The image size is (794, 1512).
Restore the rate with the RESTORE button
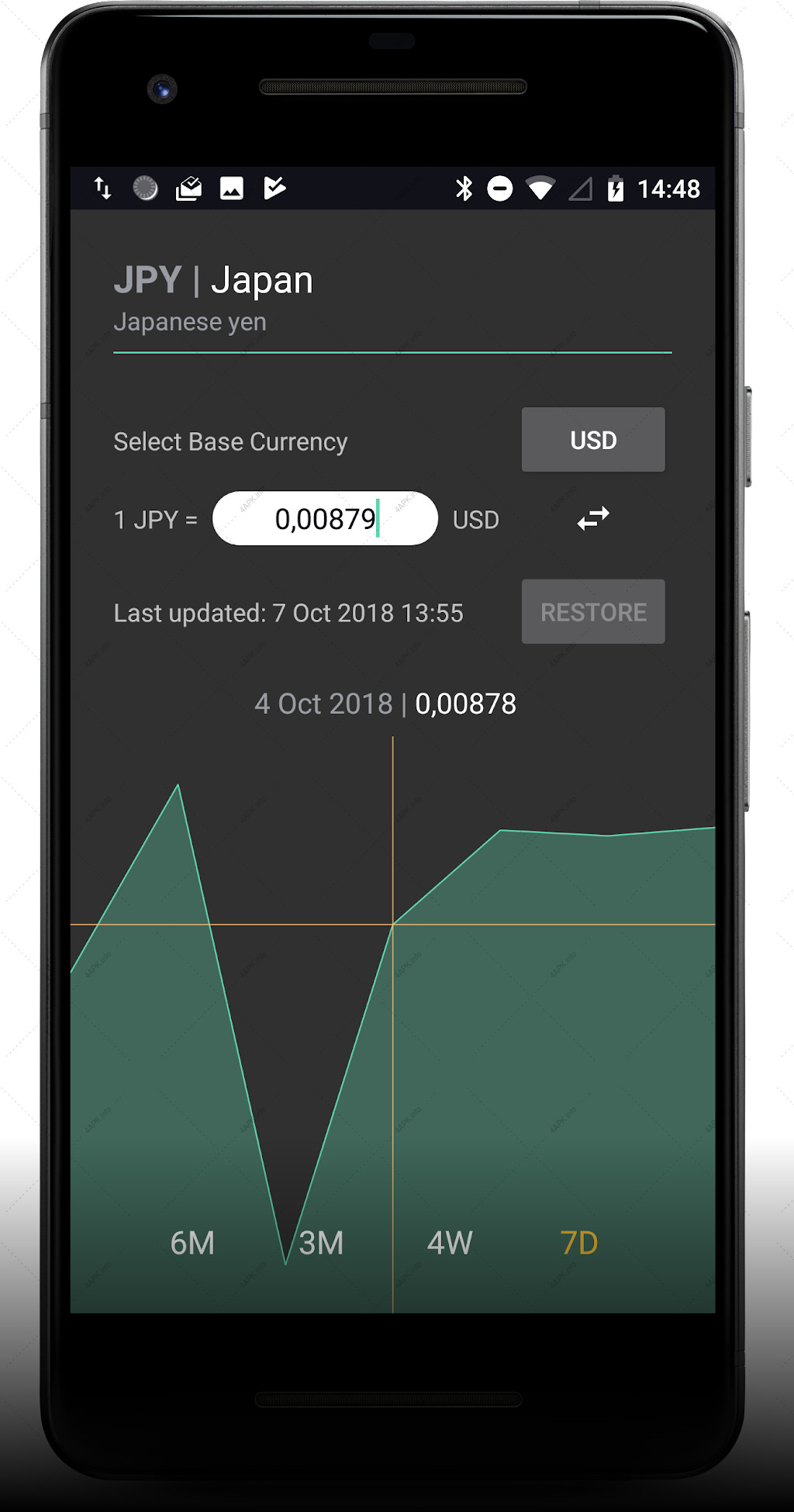tap(593, 612)
